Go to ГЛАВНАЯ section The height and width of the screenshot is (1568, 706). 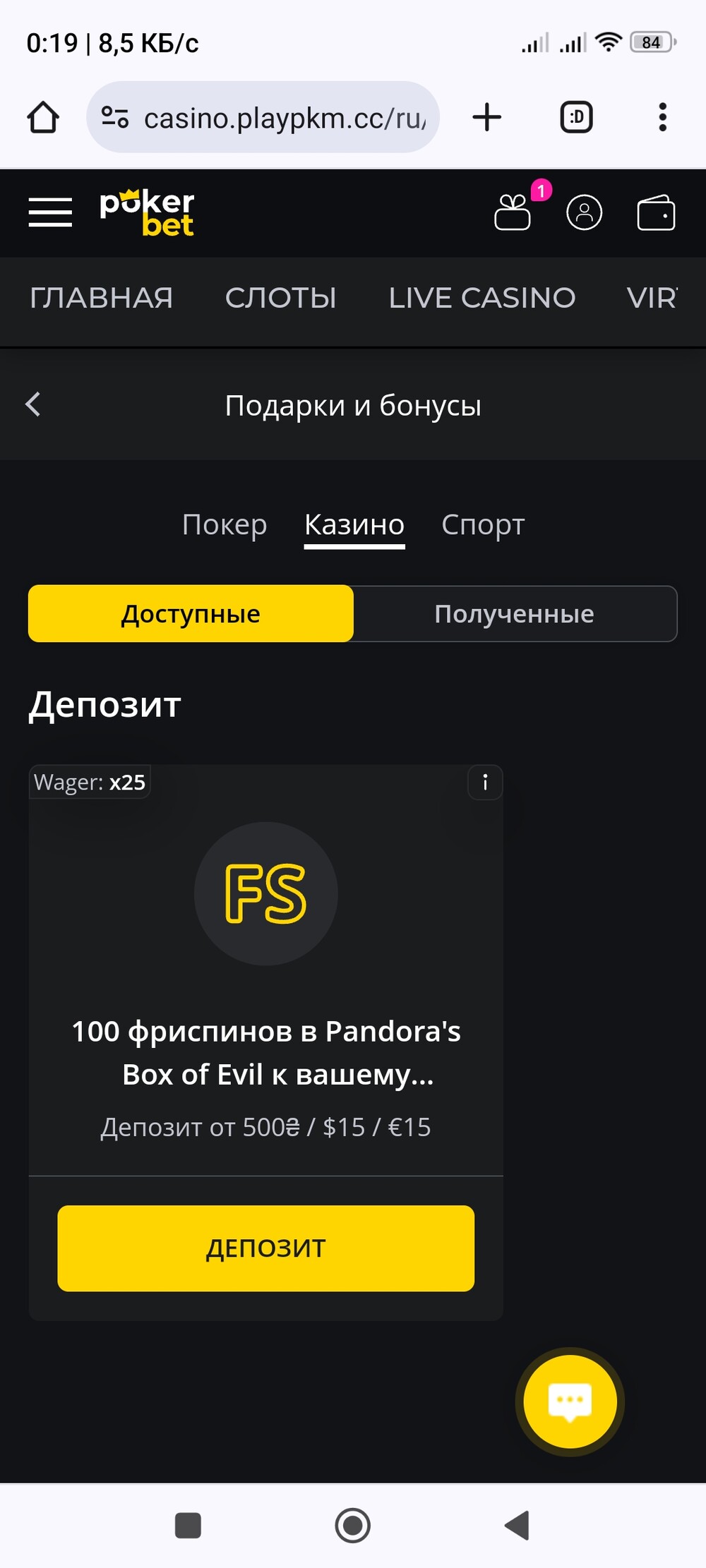(x=101, y=298)
